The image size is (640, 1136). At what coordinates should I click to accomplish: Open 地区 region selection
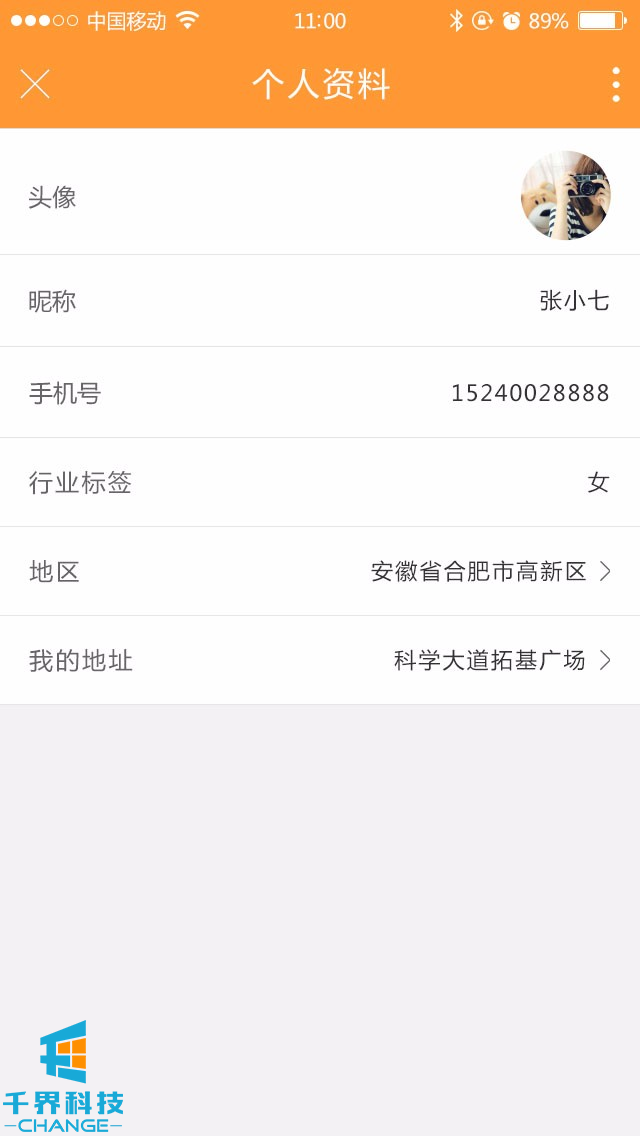(320, 571)
